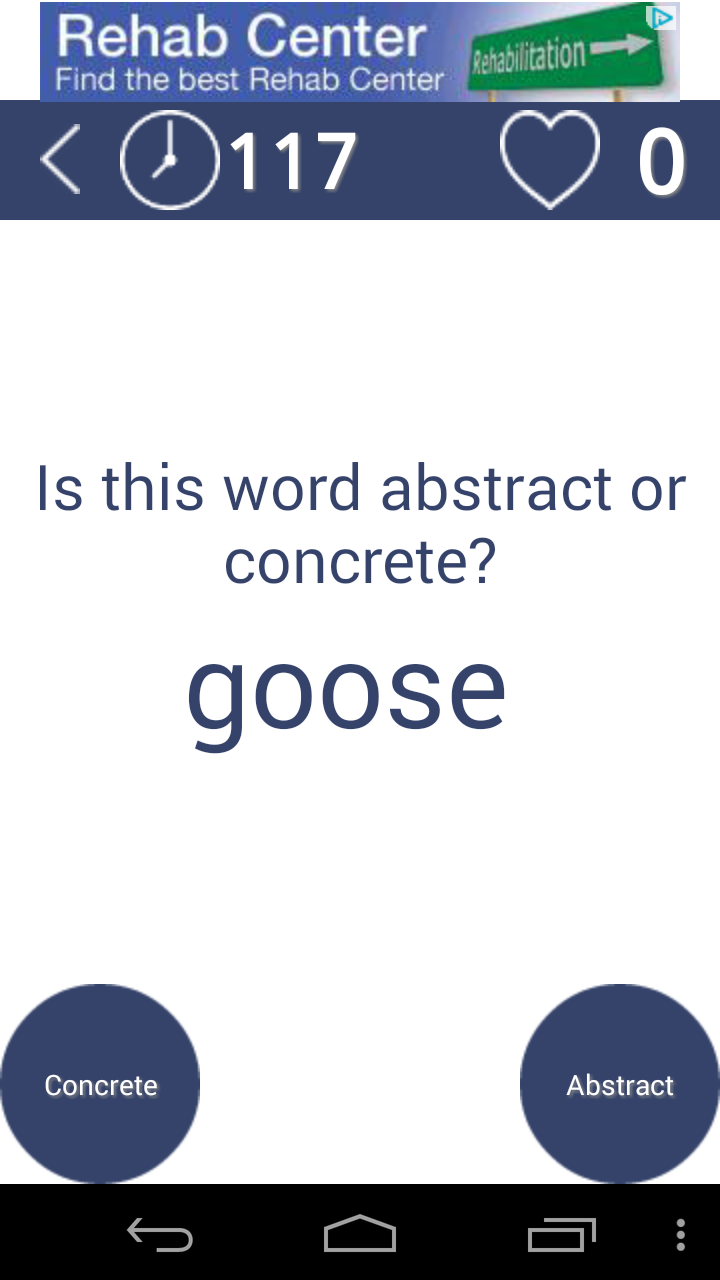
Task: Open the three-dot system menu
Action: pyautogui.click(x=681, y=1235)
